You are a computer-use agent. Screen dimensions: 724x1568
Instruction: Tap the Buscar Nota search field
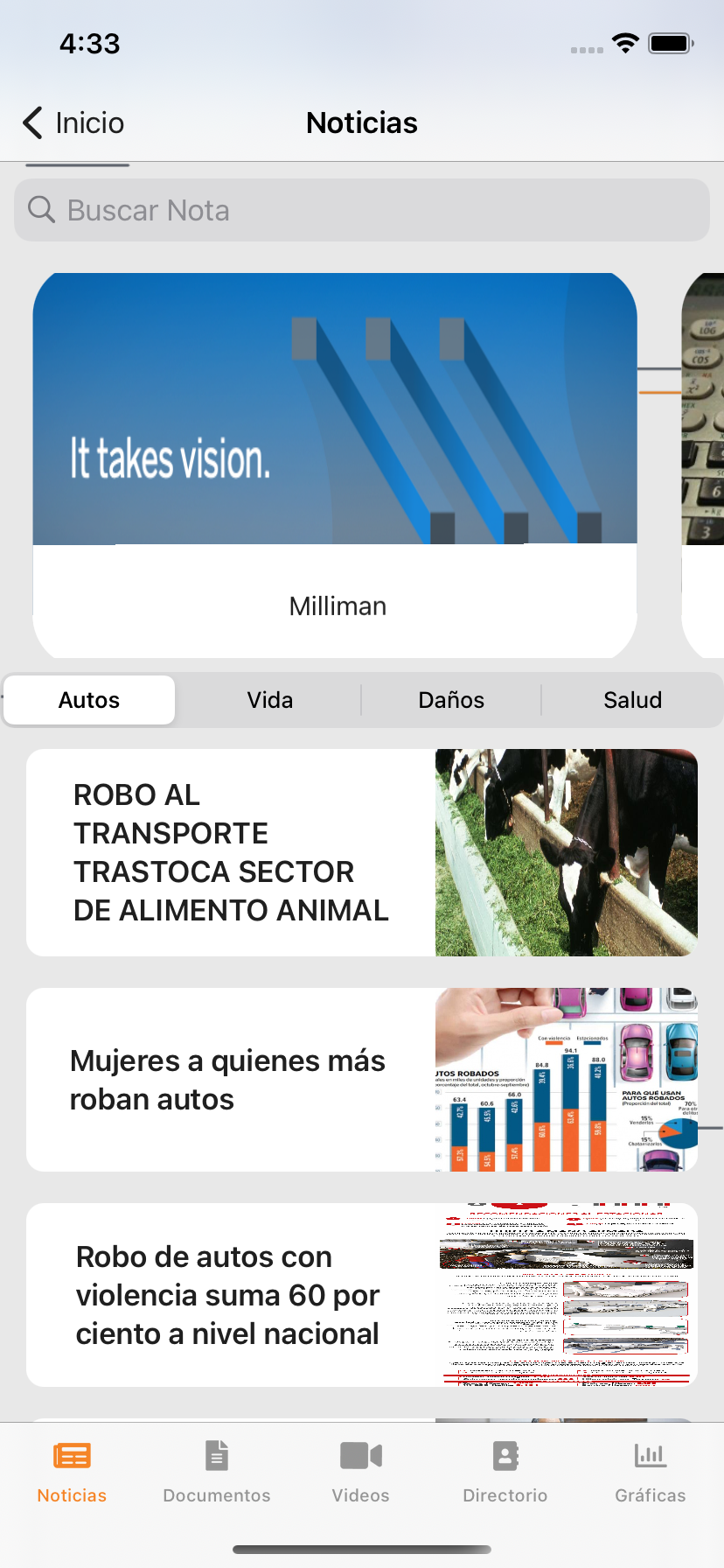[362, 210]
